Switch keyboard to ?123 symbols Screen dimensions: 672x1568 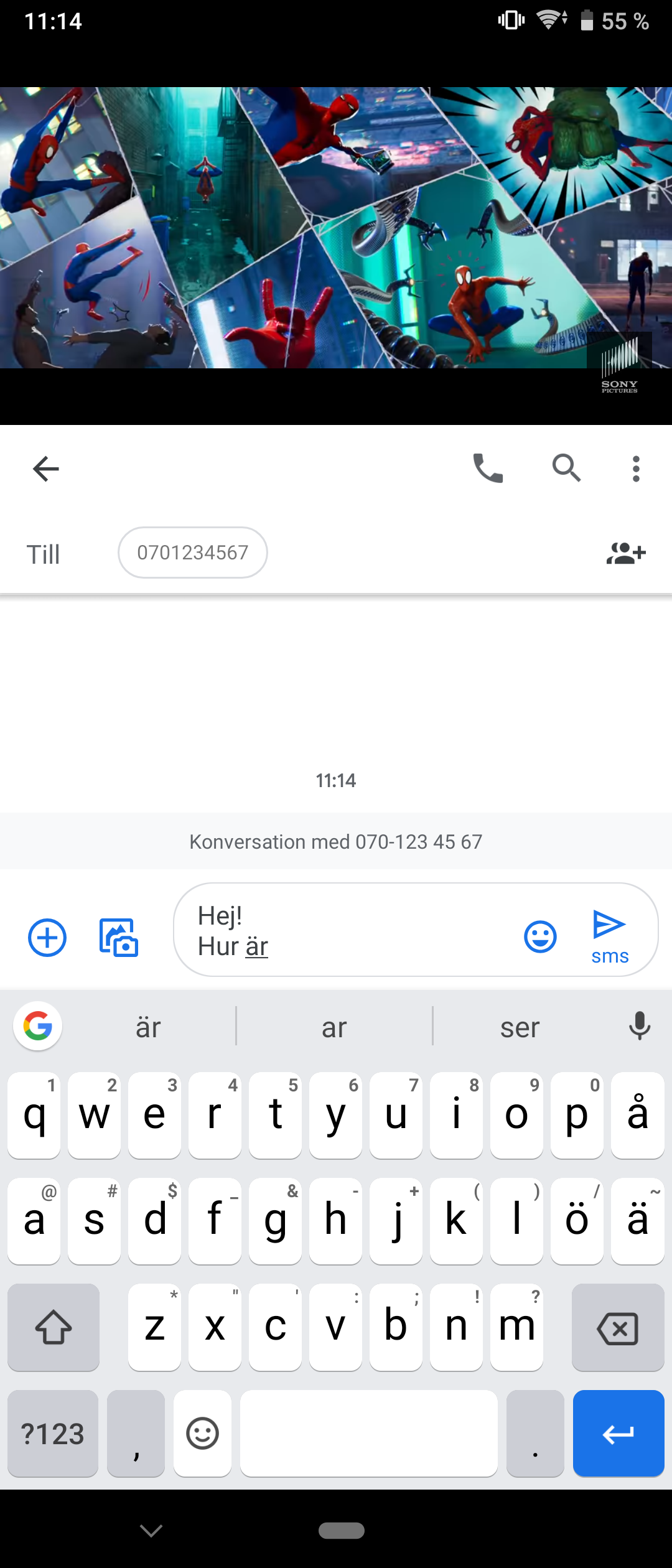53,1434
